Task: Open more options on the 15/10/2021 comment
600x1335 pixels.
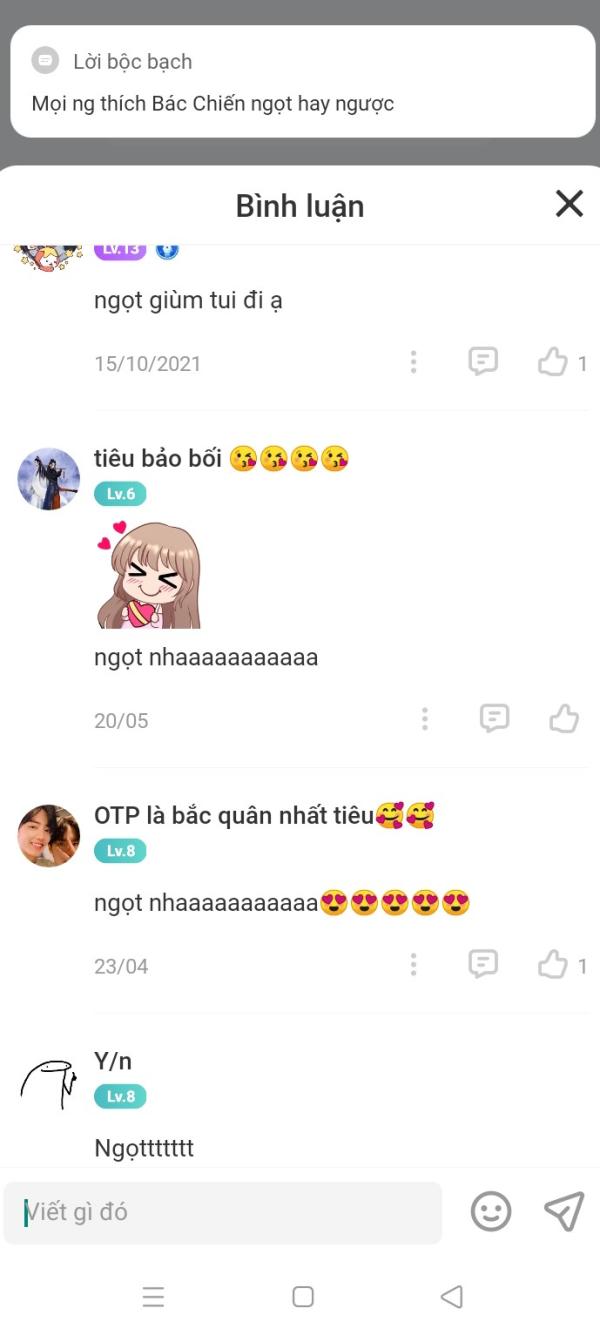Action: pos(413,362)
